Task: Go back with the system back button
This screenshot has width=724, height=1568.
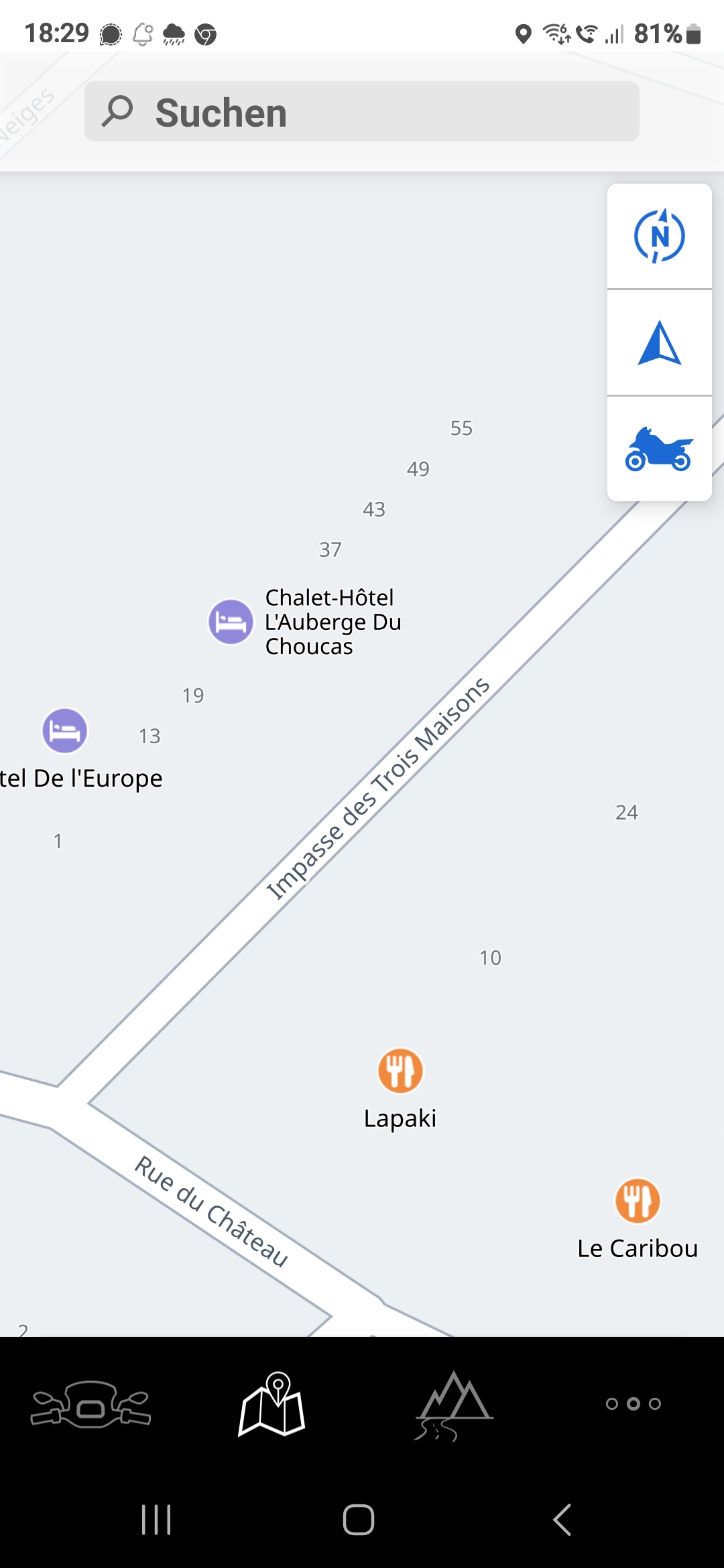Action: click(562, 1520)
